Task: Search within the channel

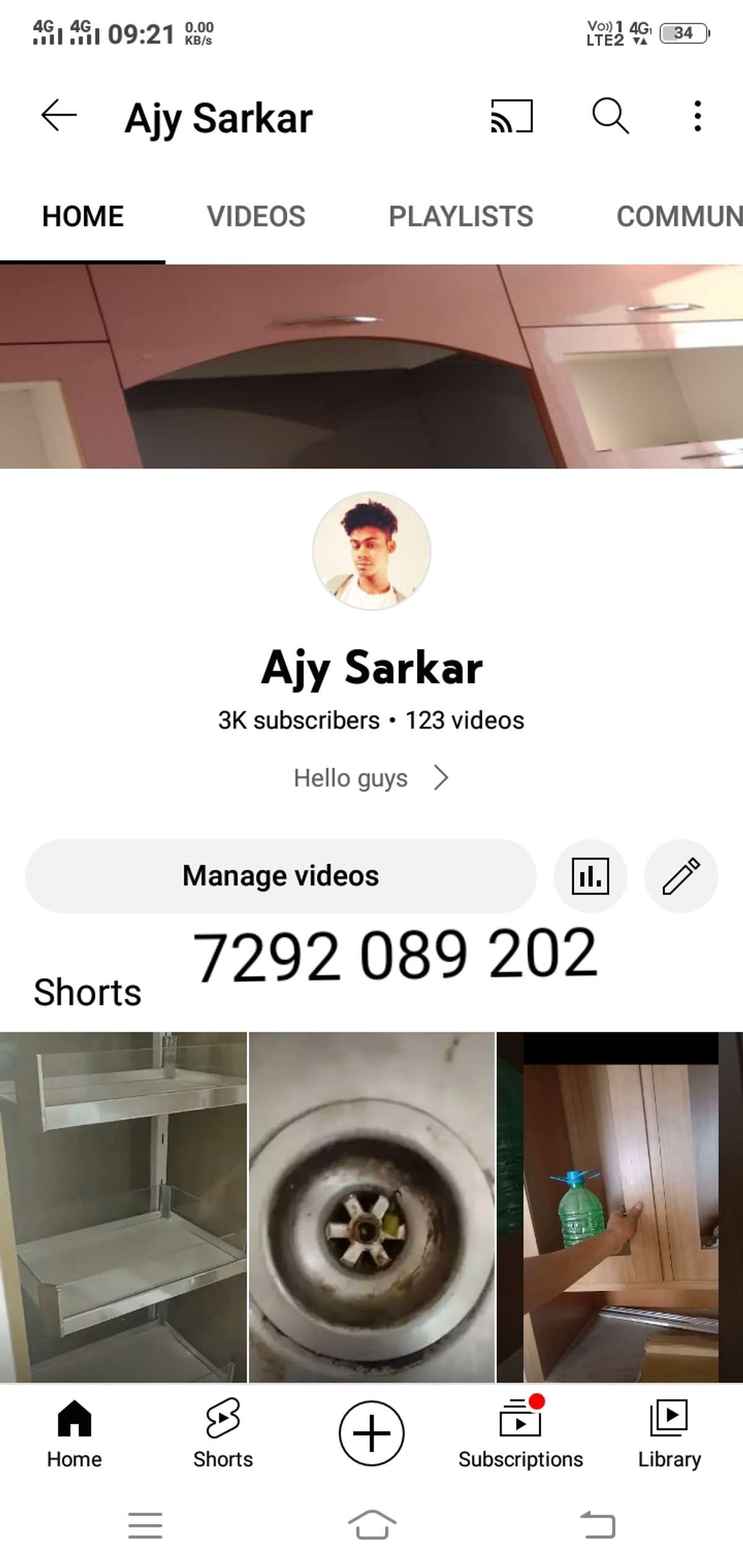Action: coord(610,116)
